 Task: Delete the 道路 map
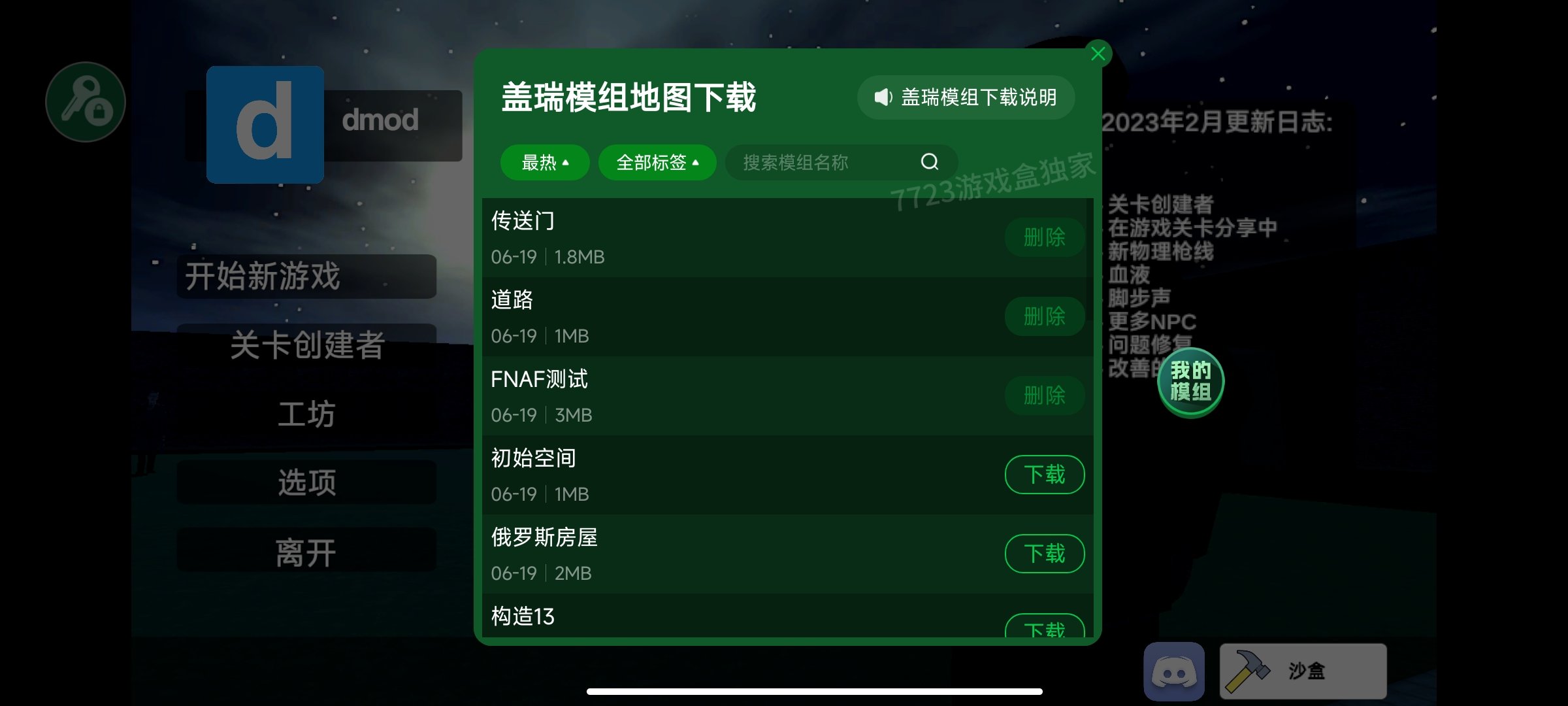pos(1044,316)
